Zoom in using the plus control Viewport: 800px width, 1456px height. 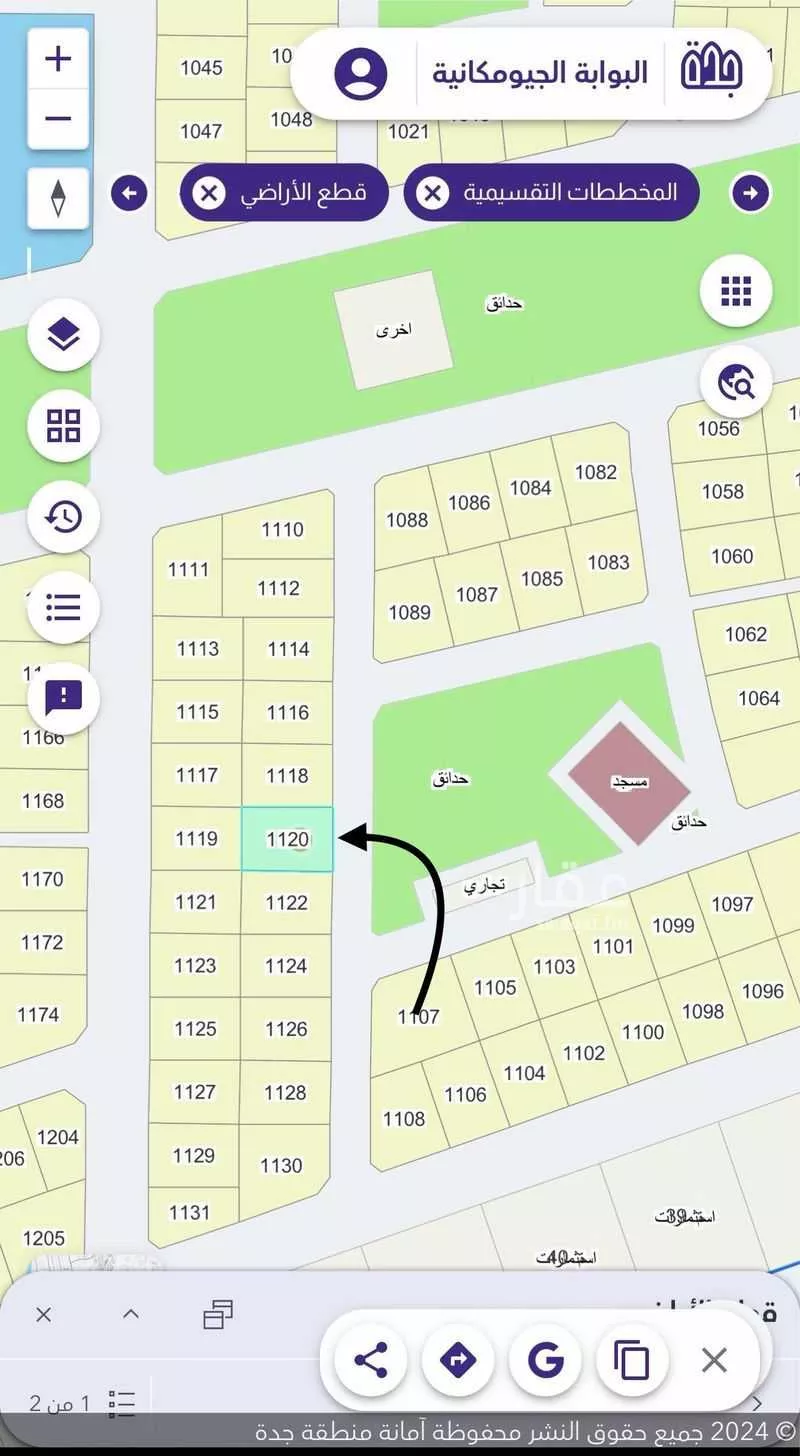coord(57,57)
